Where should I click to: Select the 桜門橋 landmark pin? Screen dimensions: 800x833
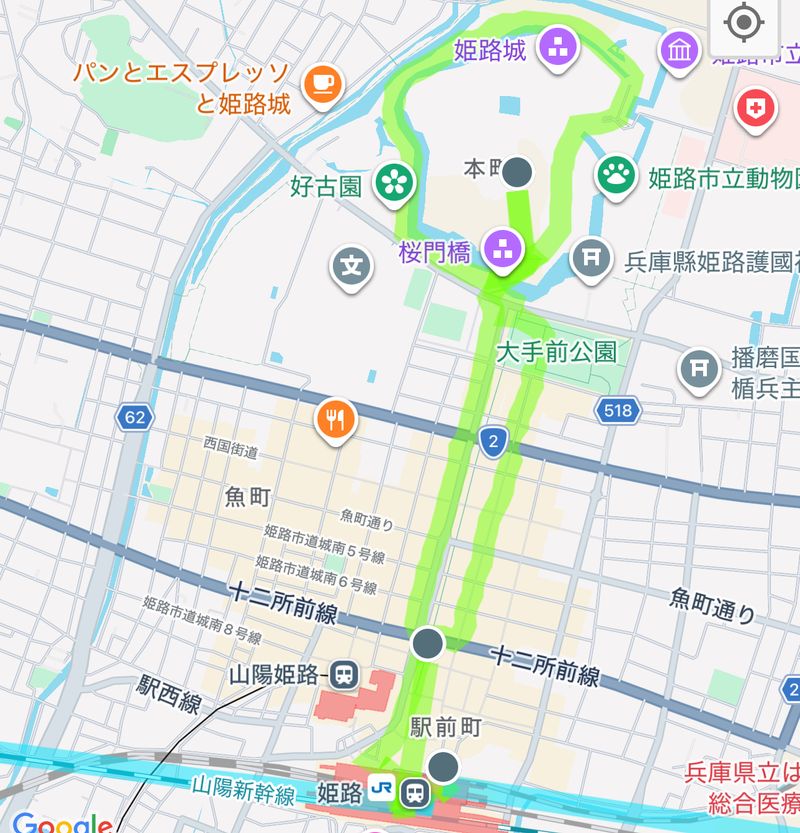[503, 250]
